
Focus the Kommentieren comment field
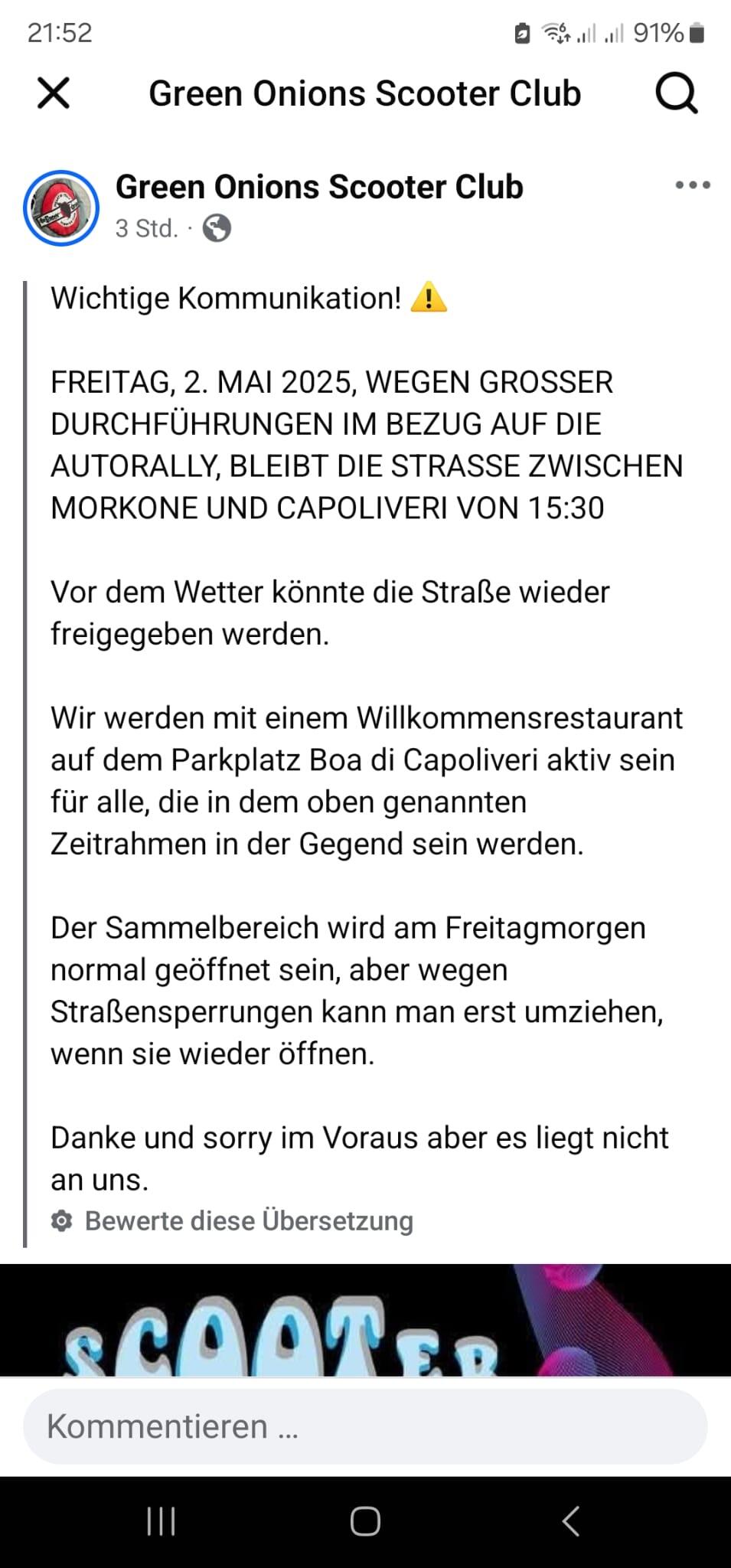click(365, 1426)
